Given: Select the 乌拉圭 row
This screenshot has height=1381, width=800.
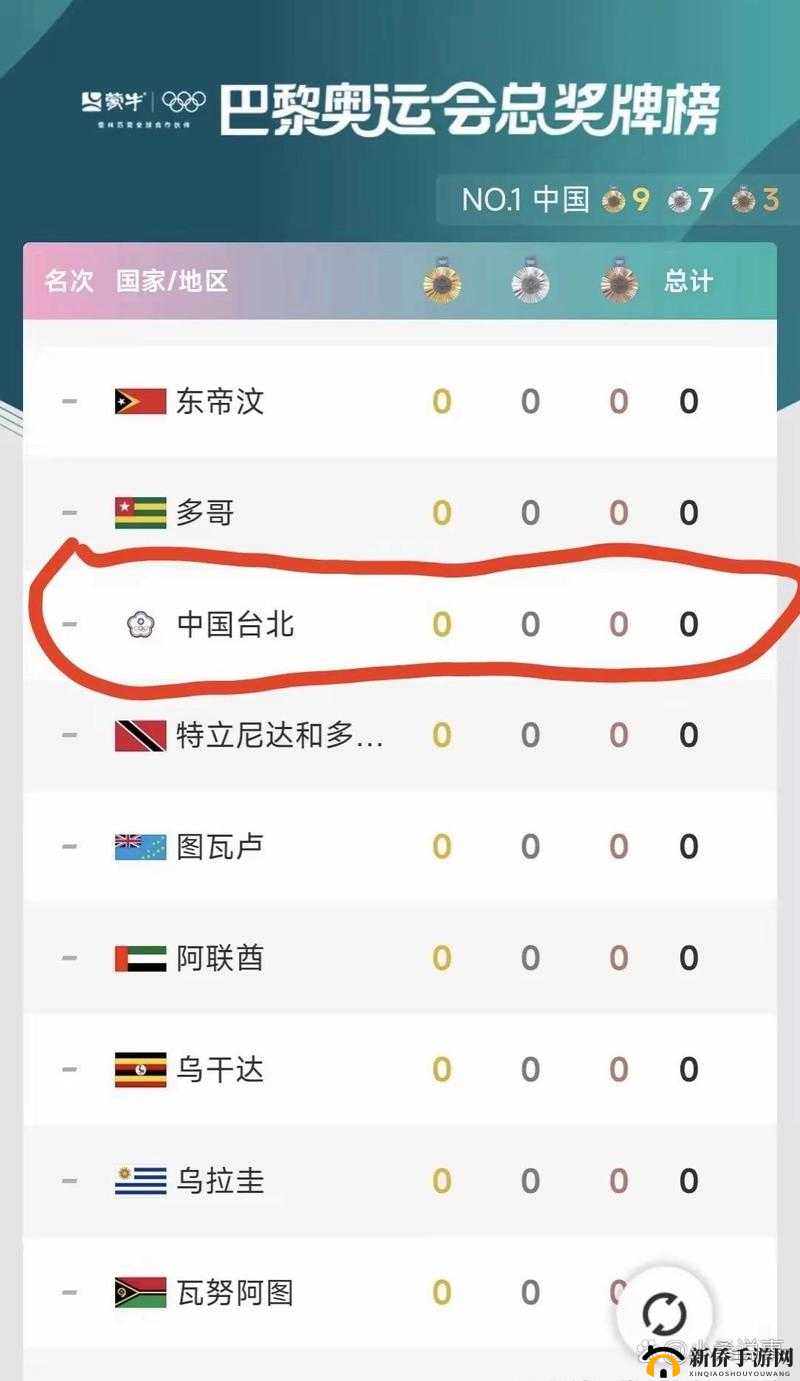Looking at the screenshot, I should pyautogui.click(x=220, y=1181).
